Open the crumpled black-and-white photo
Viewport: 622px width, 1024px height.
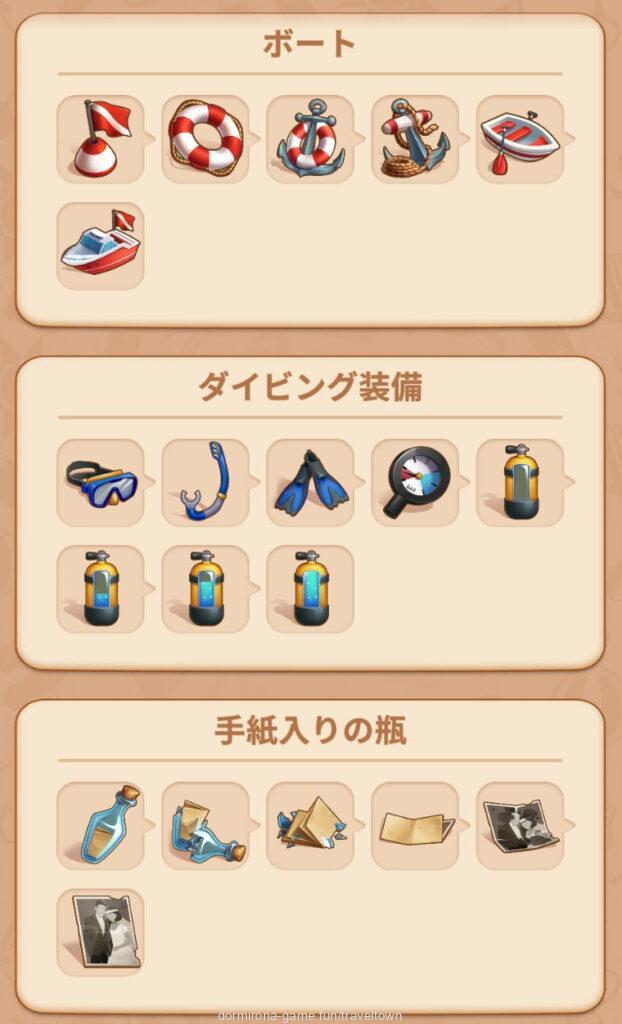(x=519, y=825)
